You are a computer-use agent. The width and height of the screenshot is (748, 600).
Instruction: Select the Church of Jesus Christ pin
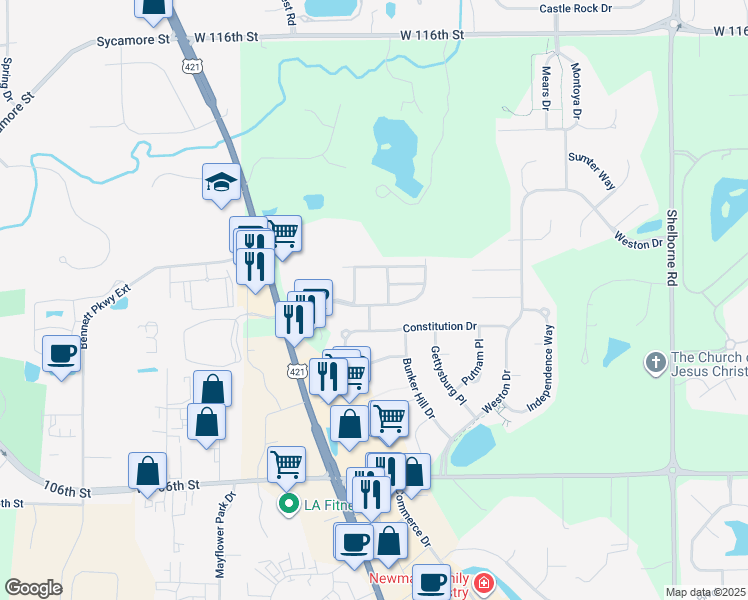(655, 361)
